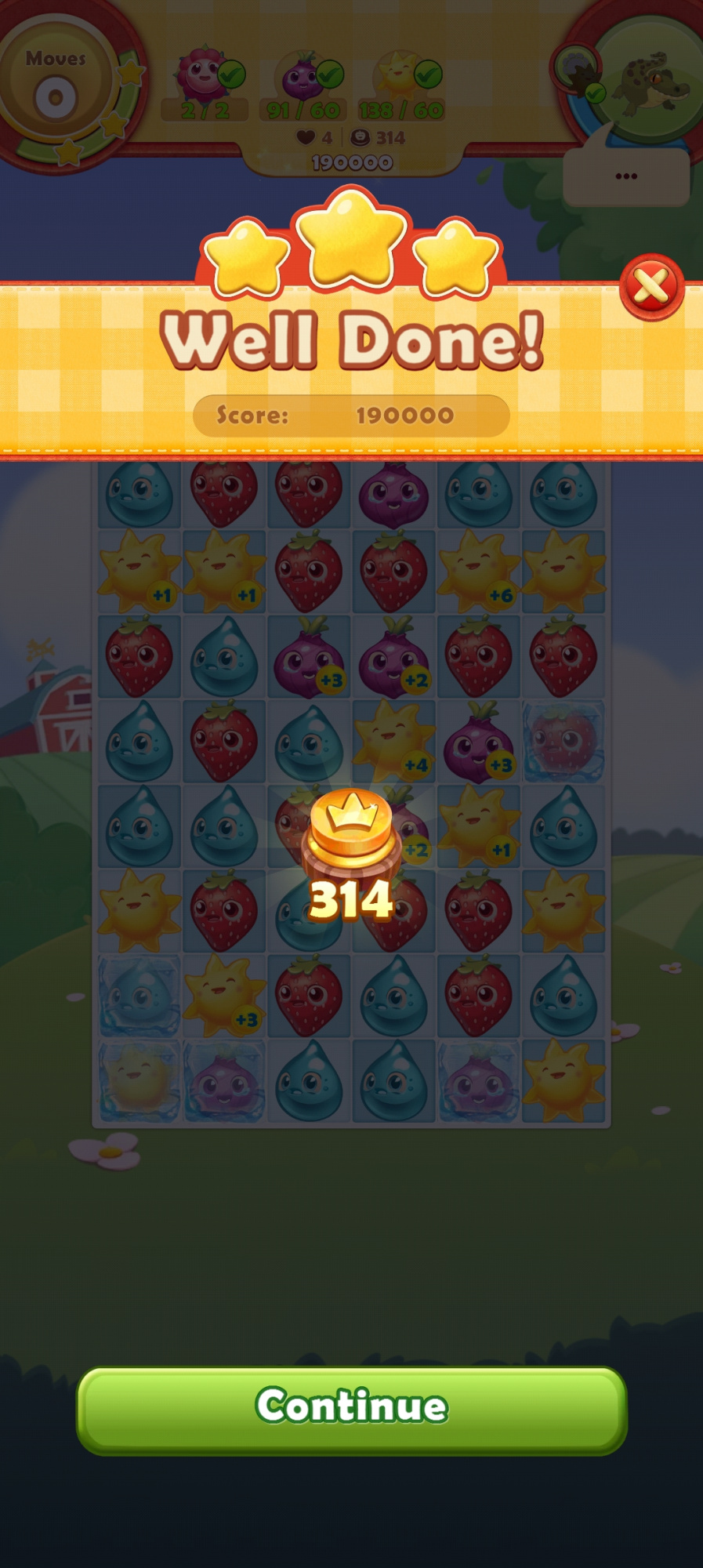
Task: Tap the green Continue button
Action: (x=351, y=1409)
